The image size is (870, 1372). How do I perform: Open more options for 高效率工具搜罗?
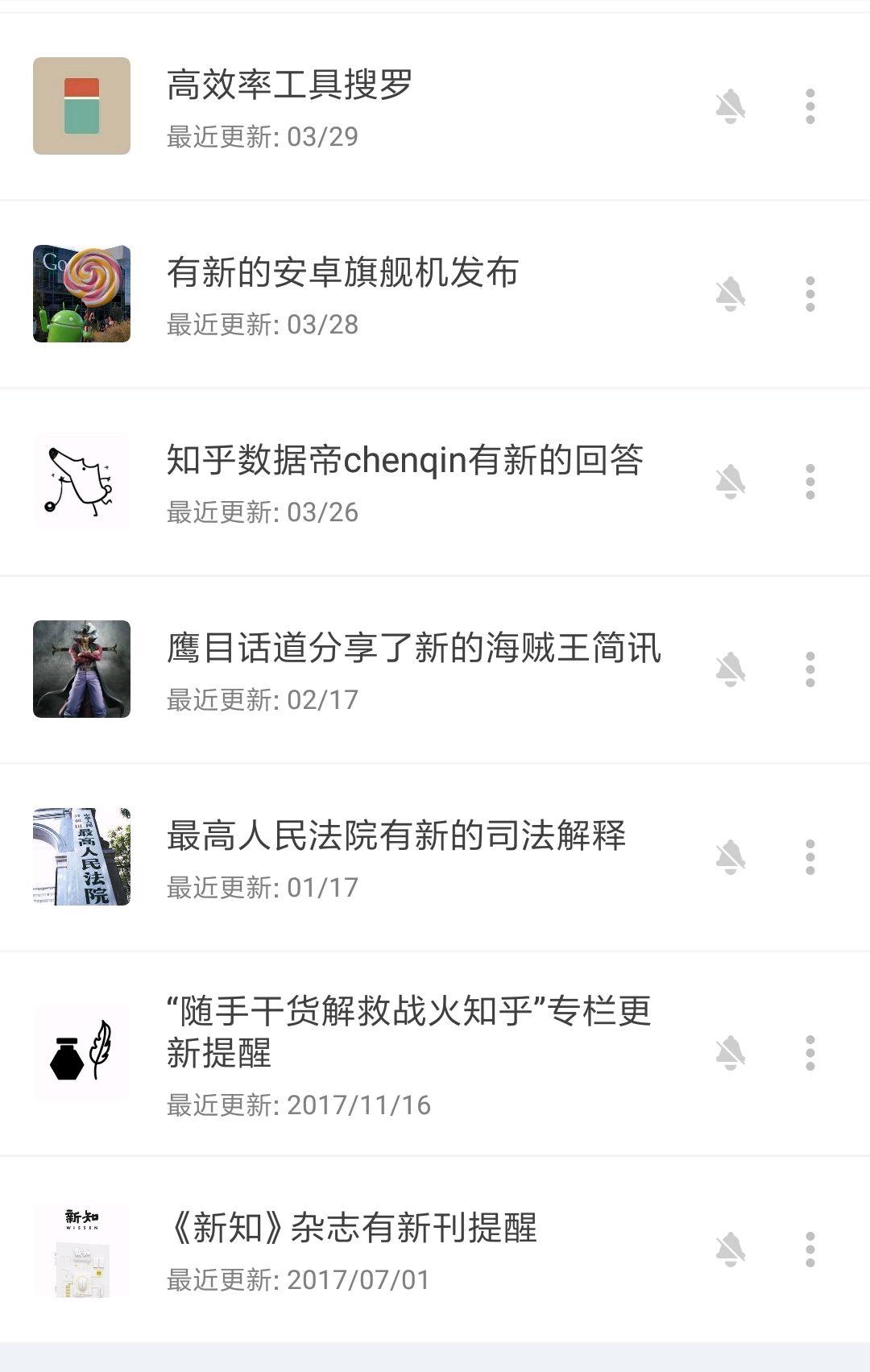pos(810,106)
